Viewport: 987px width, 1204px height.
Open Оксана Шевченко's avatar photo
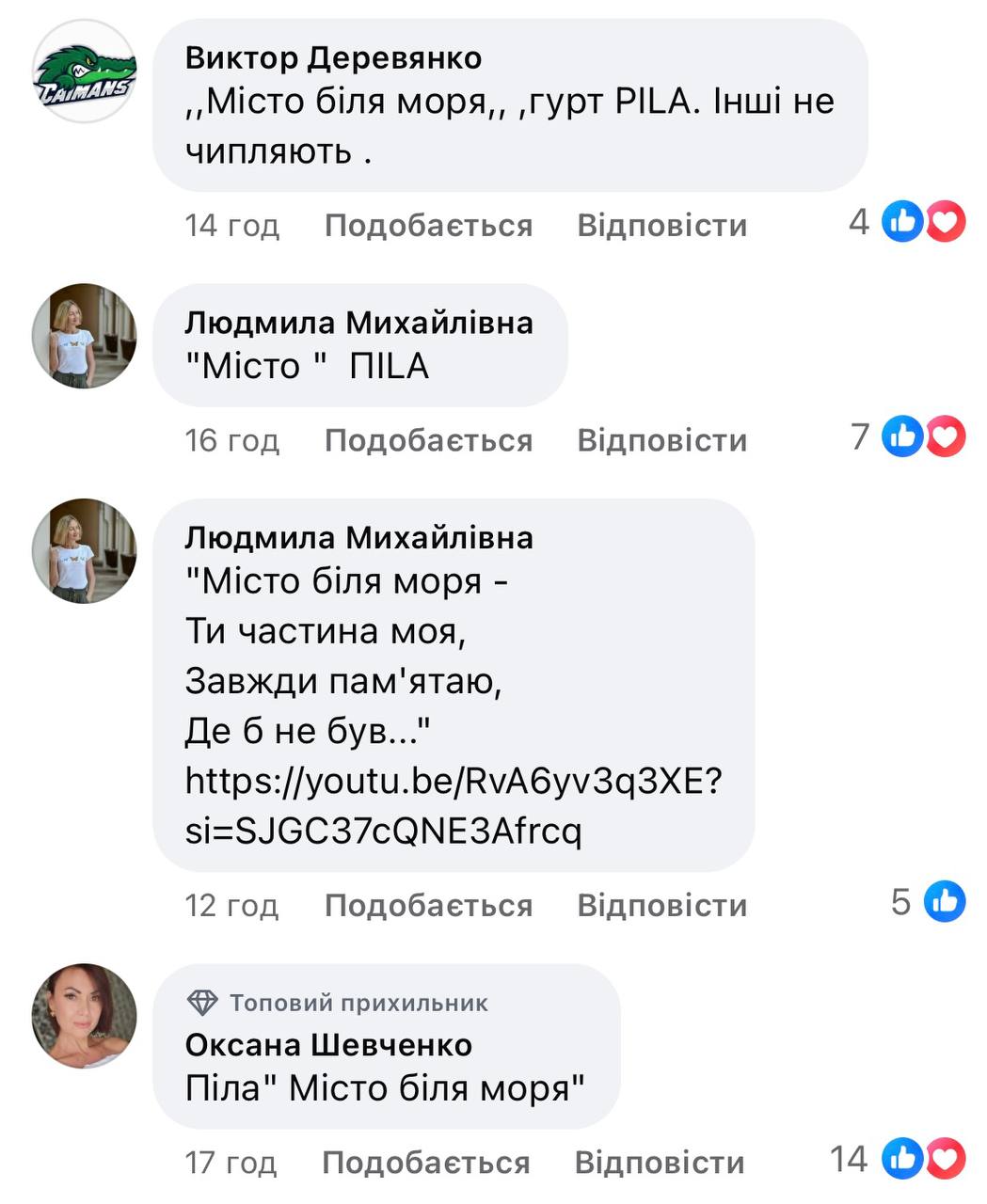(x=85, y=1016)
